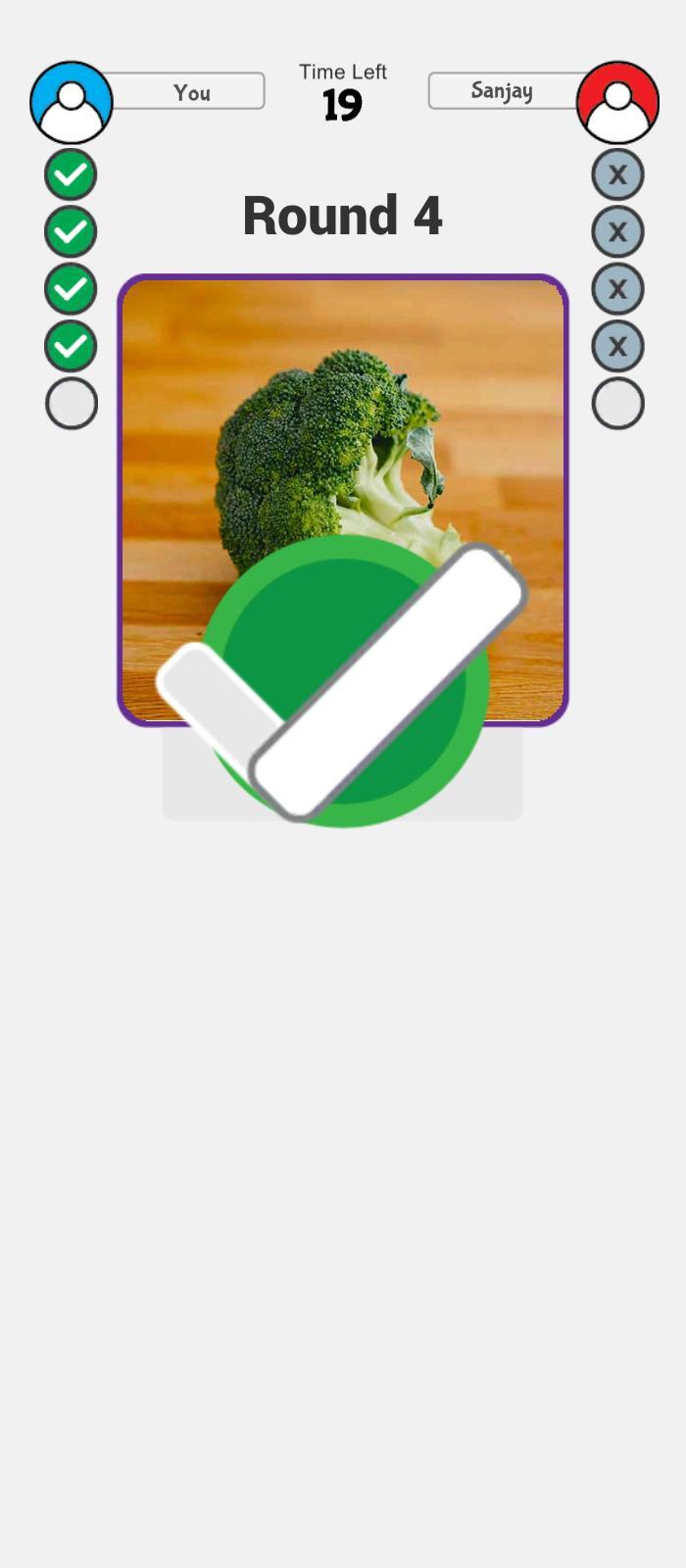
Task: View opponent Sanjay's player avatar
Action: tap(617, 102)
